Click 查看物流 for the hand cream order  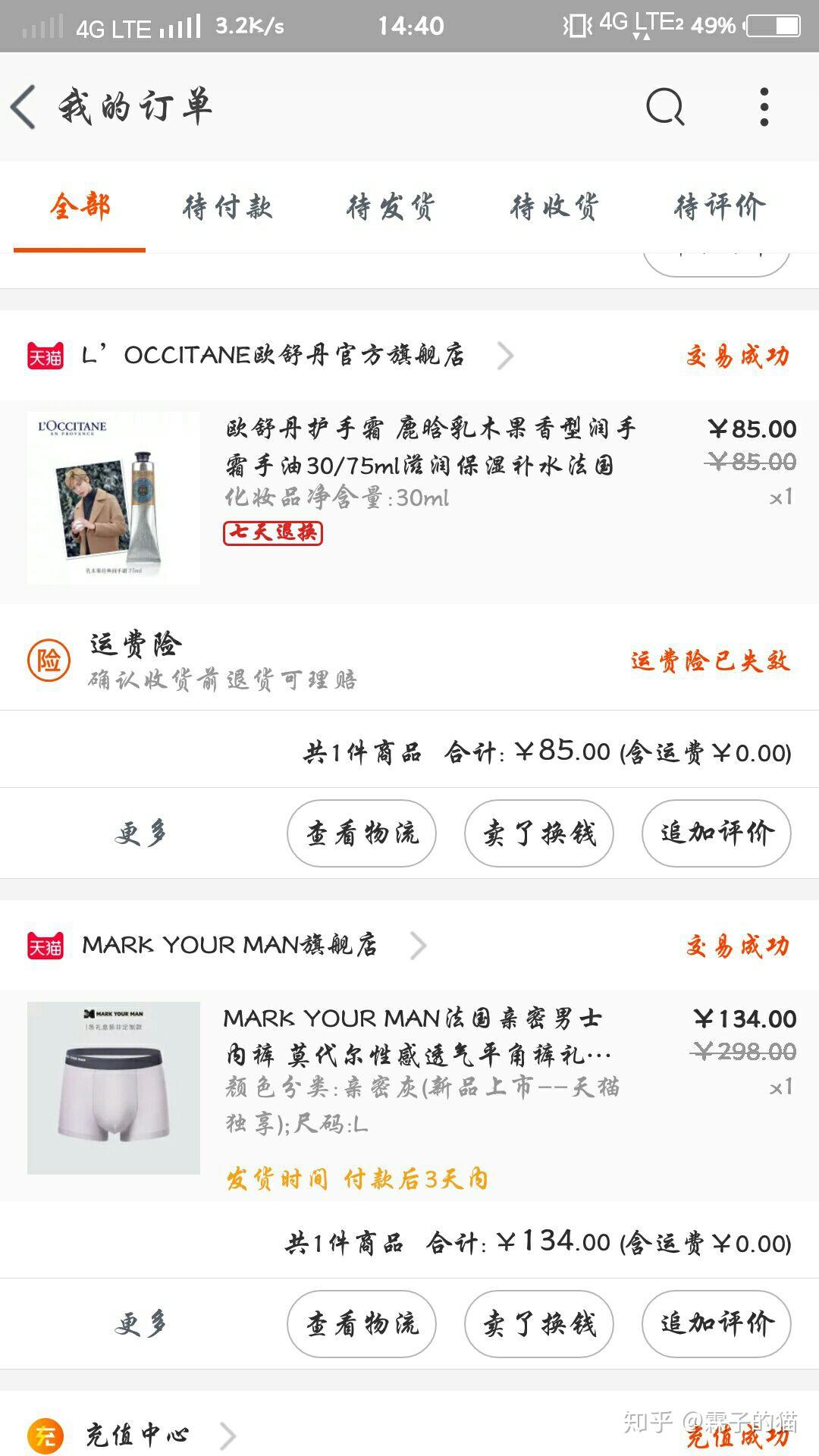pos(362,832)
